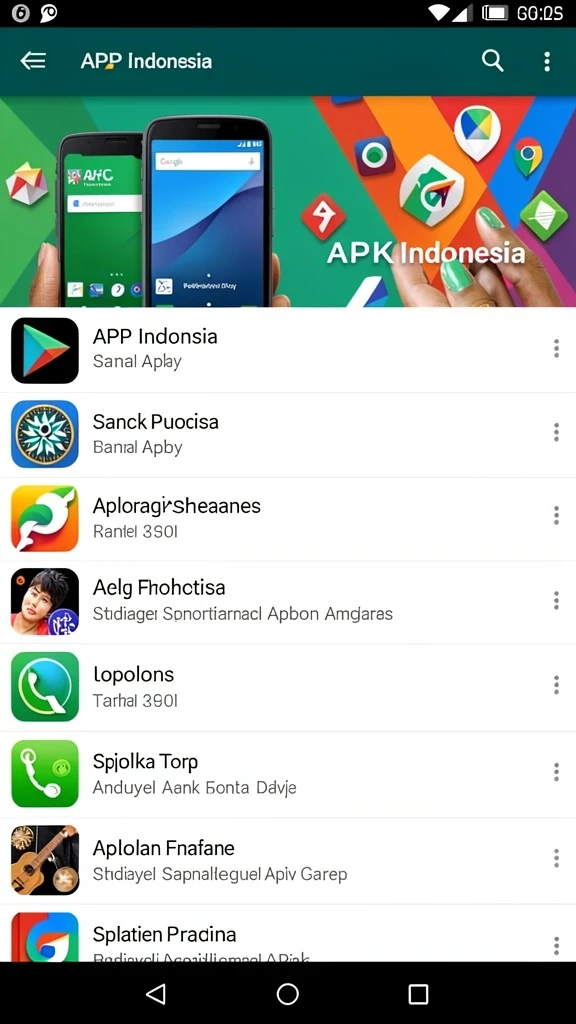Show more options for Spjolka Torp
This screenshot has width=576, height=1024.
pyautogui.click(x=556, y=771)
